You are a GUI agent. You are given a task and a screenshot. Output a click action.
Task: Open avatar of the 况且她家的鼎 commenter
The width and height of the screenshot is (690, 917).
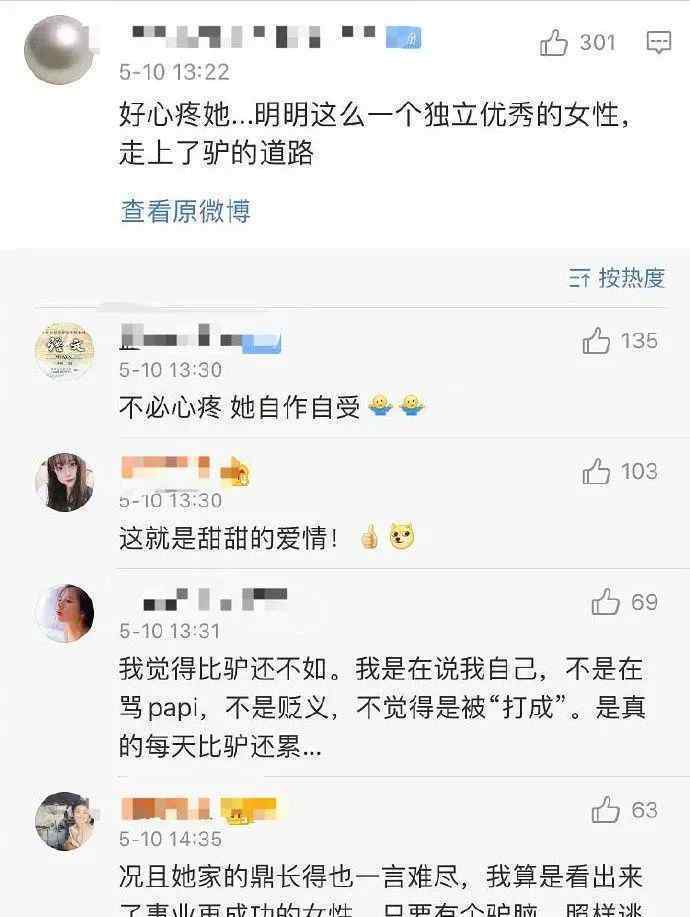coord(64,820)
